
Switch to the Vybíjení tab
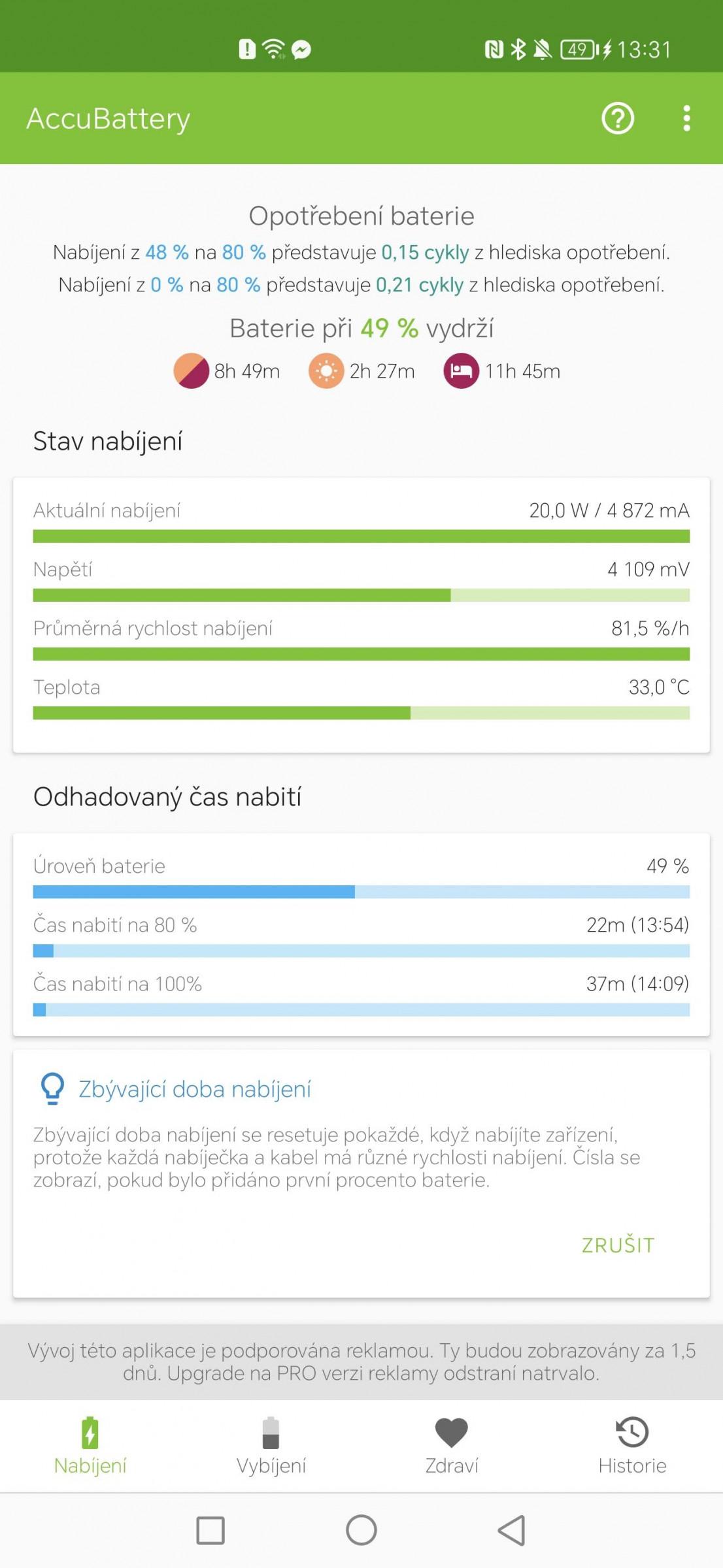(x=271, y=1446)
